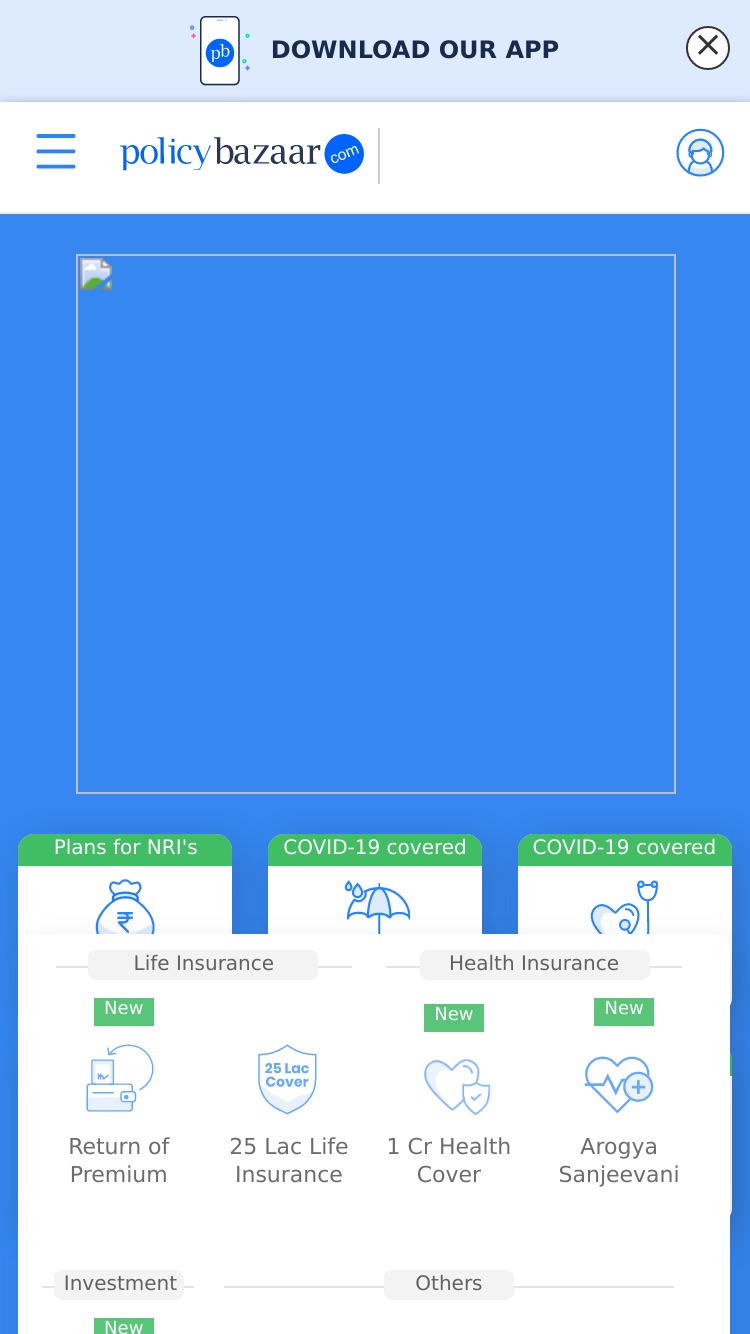Viewport: 750px width, 1334px height.
Task: Open the Plans for NRI's card
Action: (125, 885)
